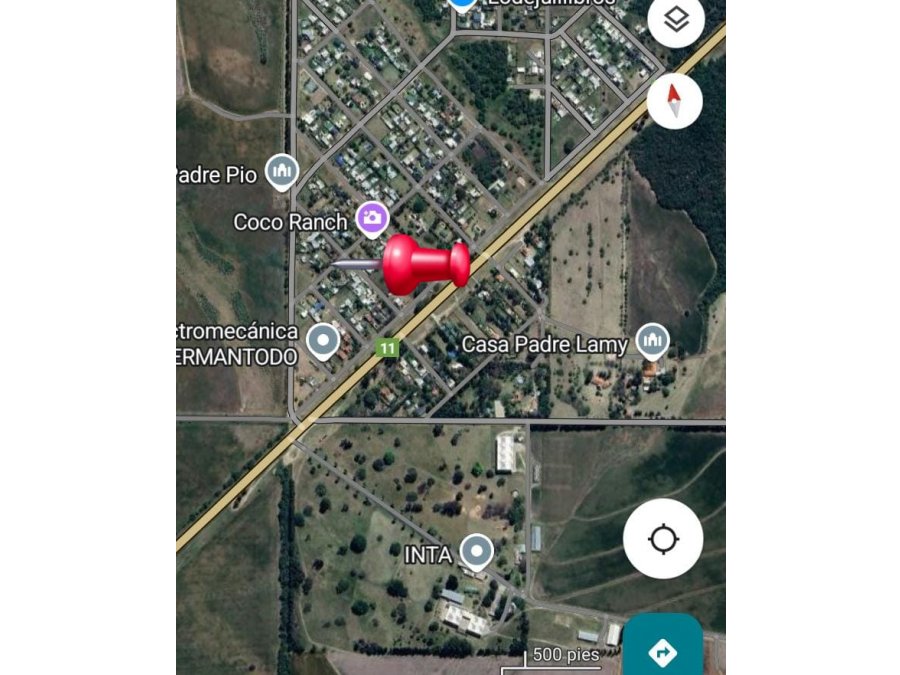The width and height of the screenshot is (900, 675).
Task: Center map on my current location
Action: point(663,539)
